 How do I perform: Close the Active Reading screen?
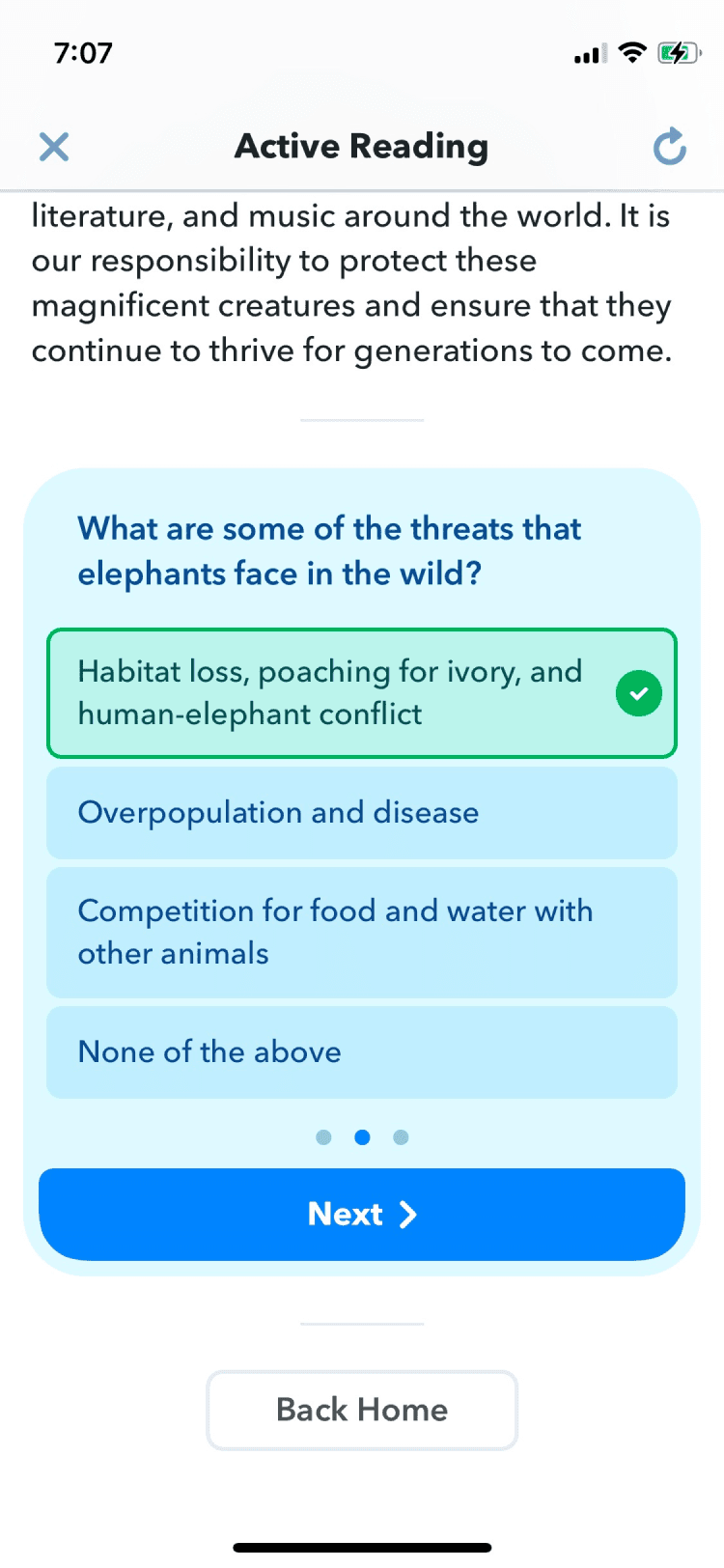click(54, 147)
